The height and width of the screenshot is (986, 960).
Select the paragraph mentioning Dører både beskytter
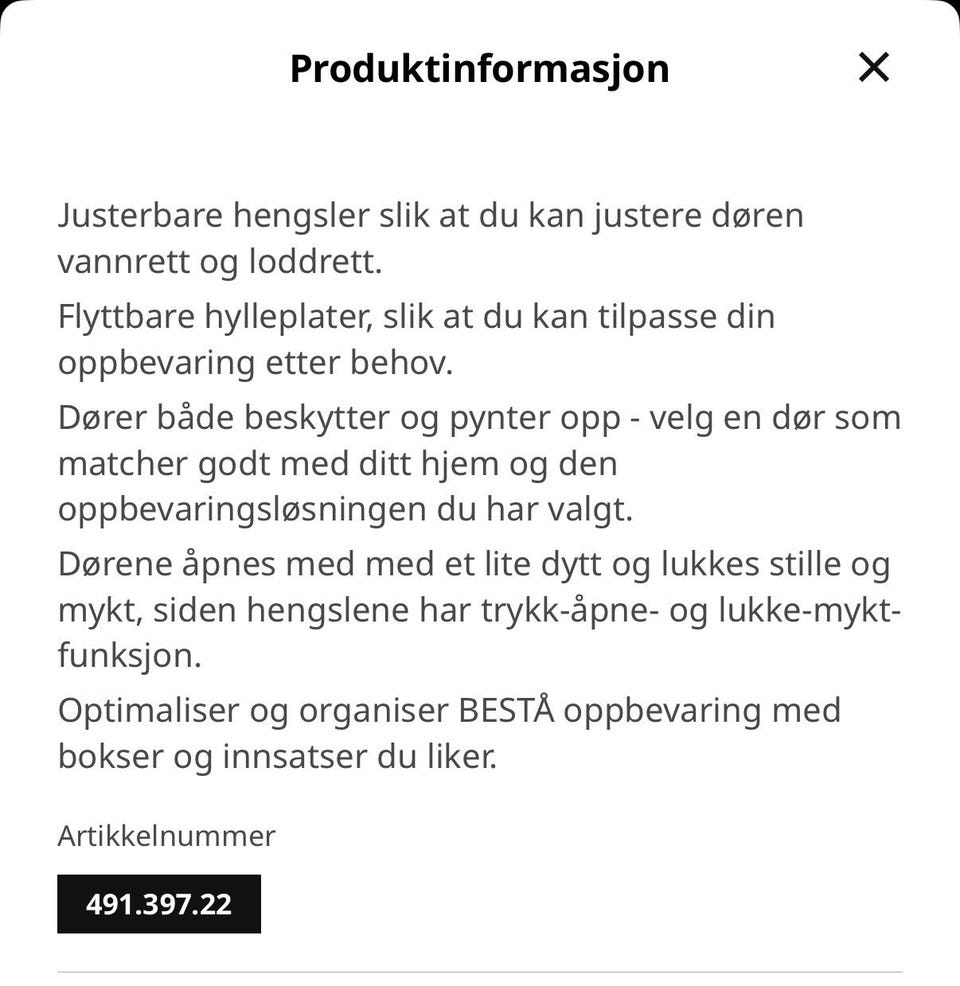[480, 463]
